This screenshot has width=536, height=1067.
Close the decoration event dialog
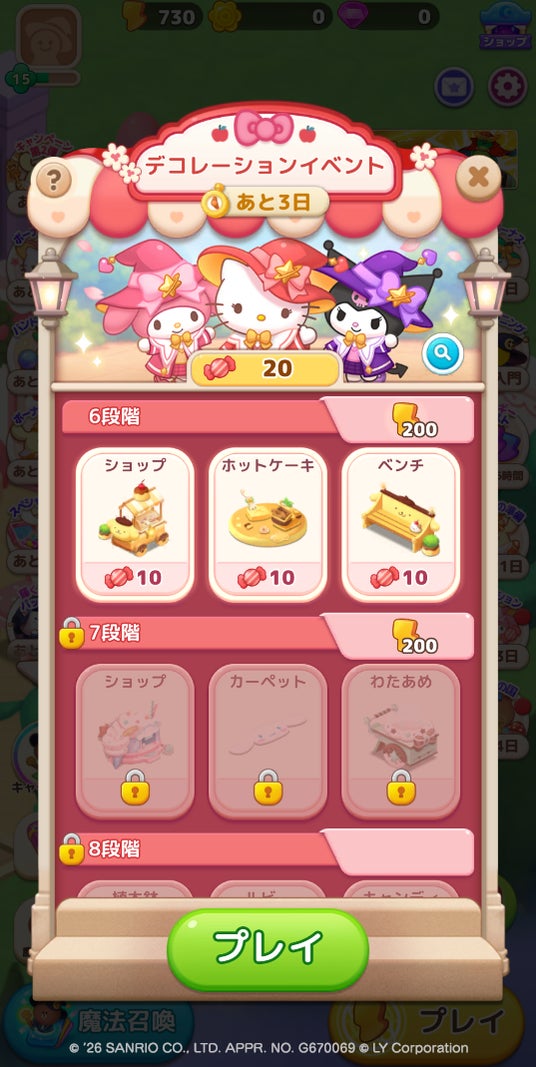point(478,178)
